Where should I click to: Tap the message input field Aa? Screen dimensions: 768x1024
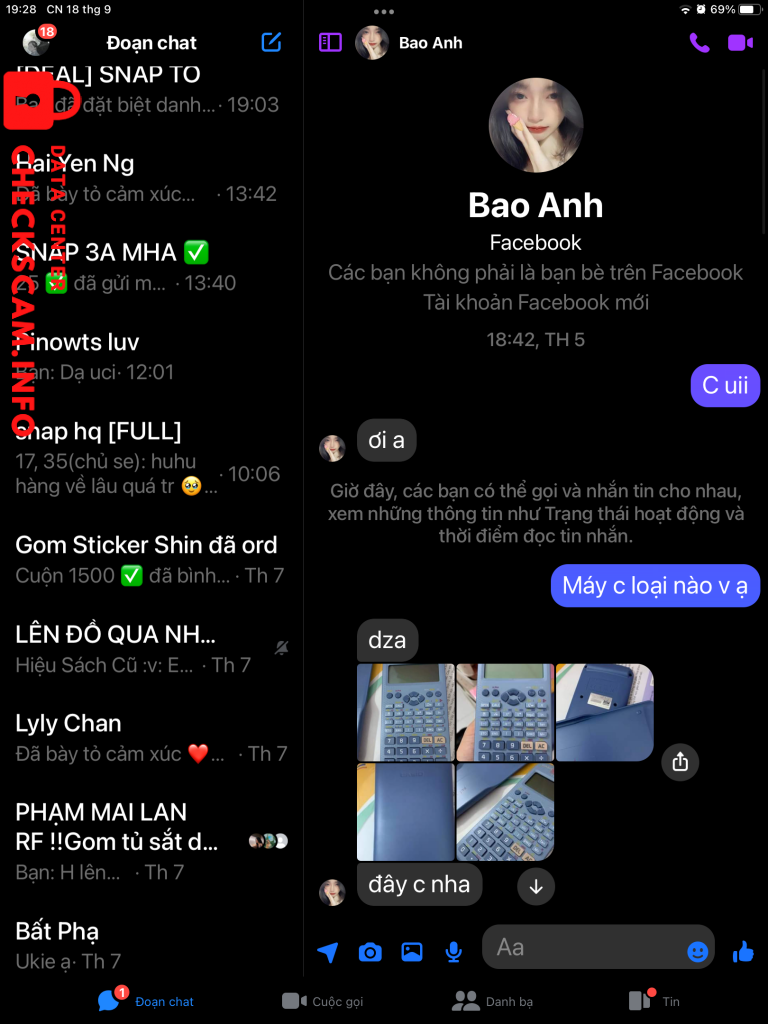(580, 947)
